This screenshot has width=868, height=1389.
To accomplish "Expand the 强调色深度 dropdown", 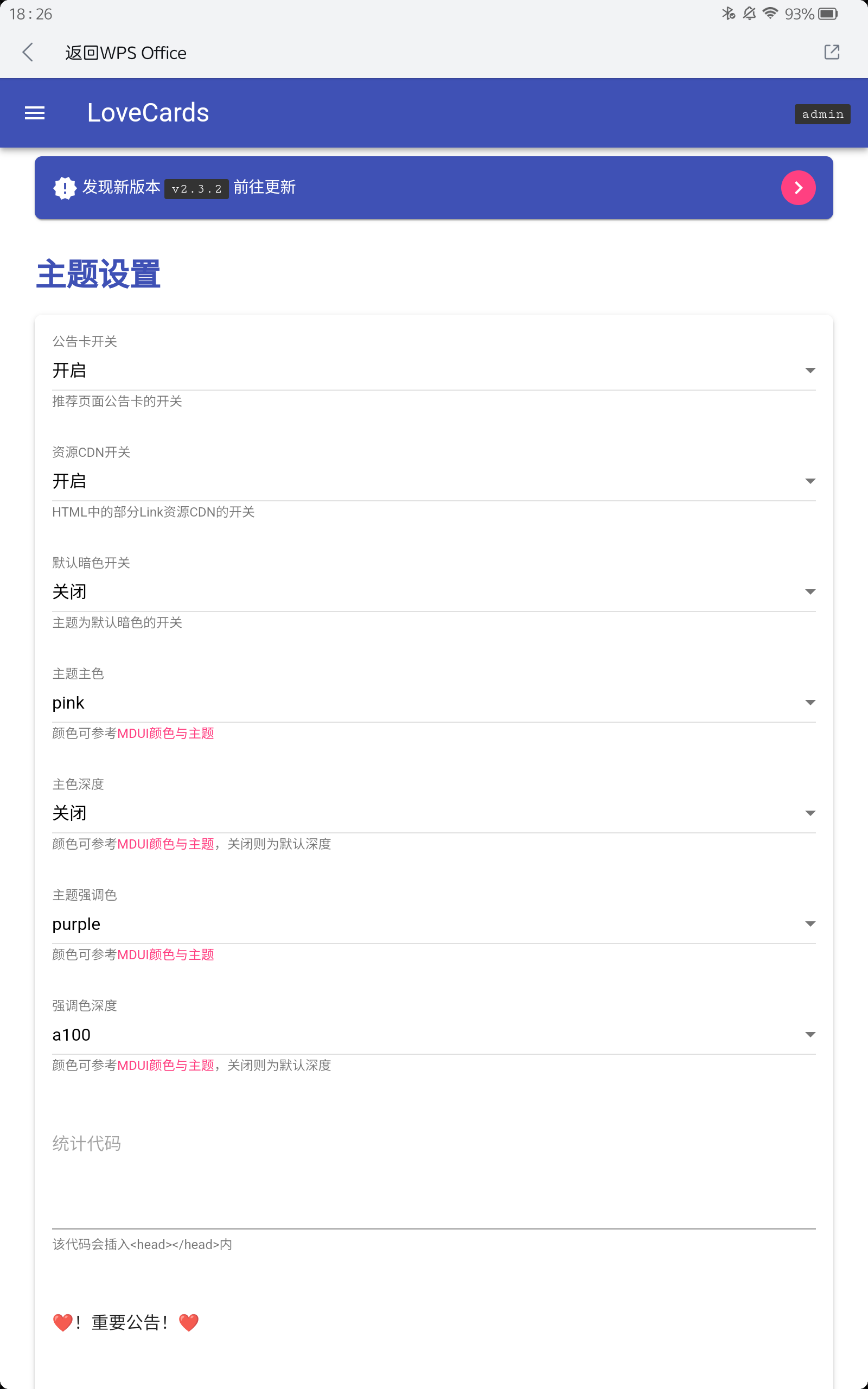I will point(433,1035).
